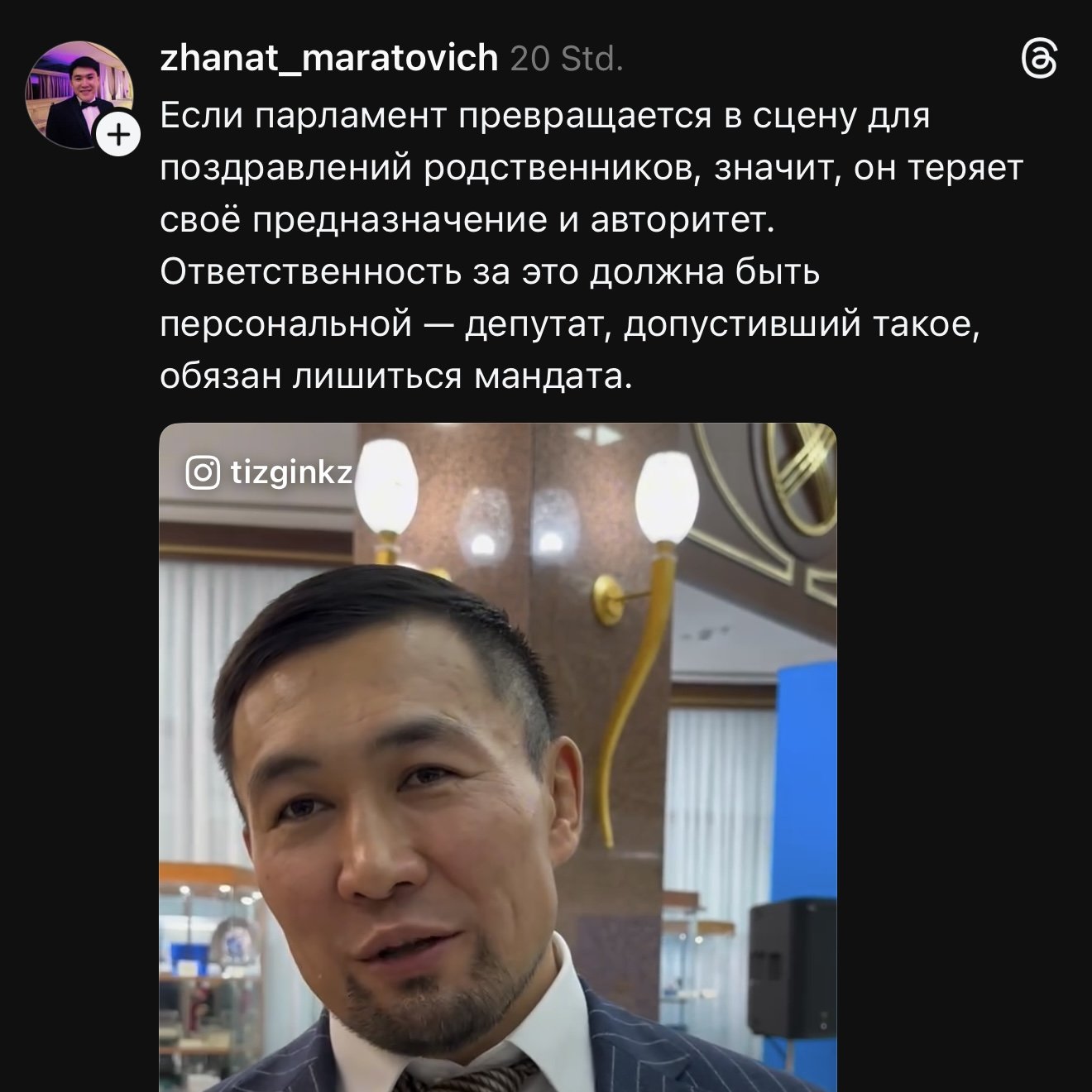Open the post in Threads via the logo

coord(1039,61)
